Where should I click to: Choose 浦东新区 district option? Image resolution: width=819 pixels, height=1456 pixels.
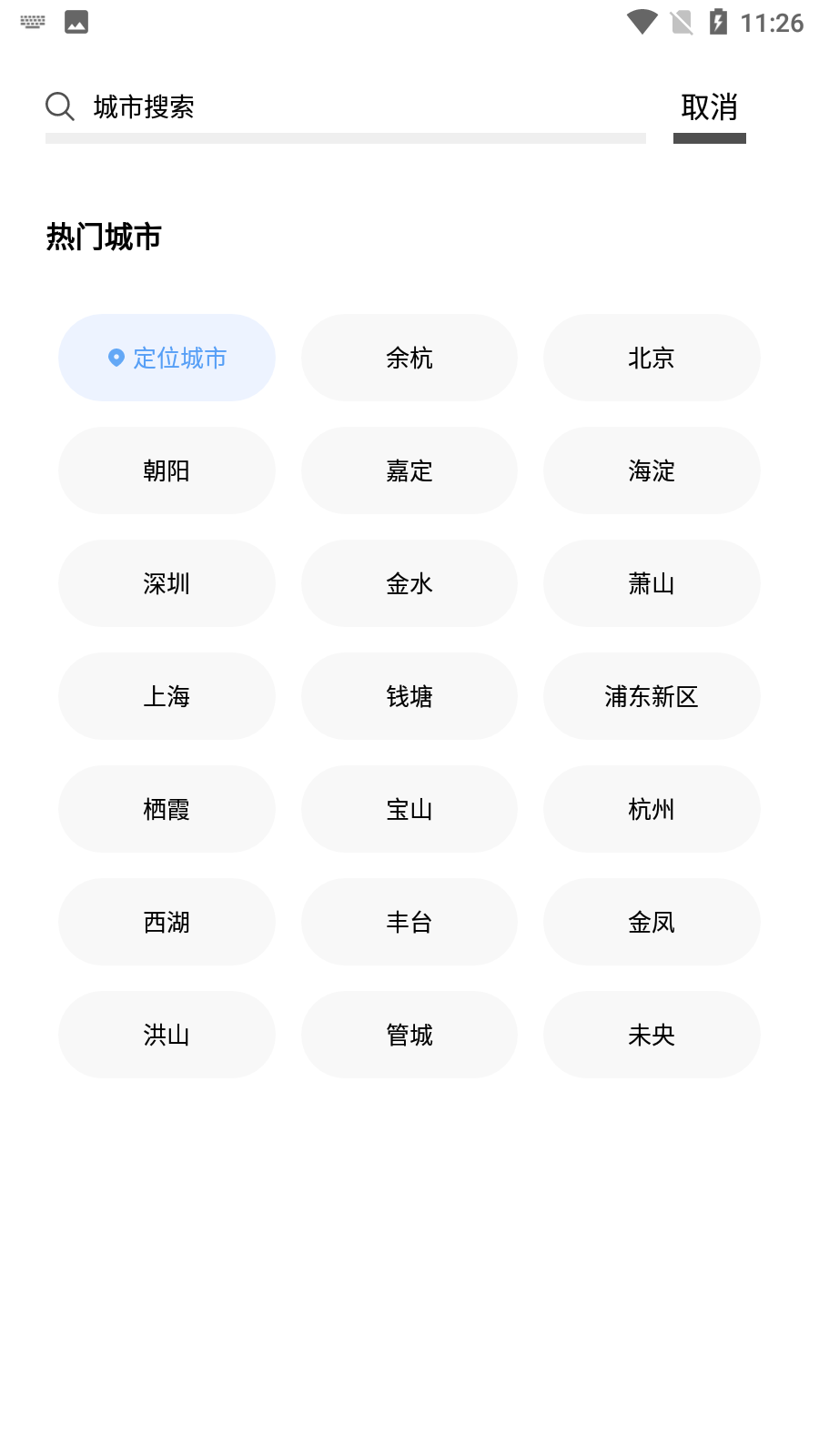coord(652,696)
